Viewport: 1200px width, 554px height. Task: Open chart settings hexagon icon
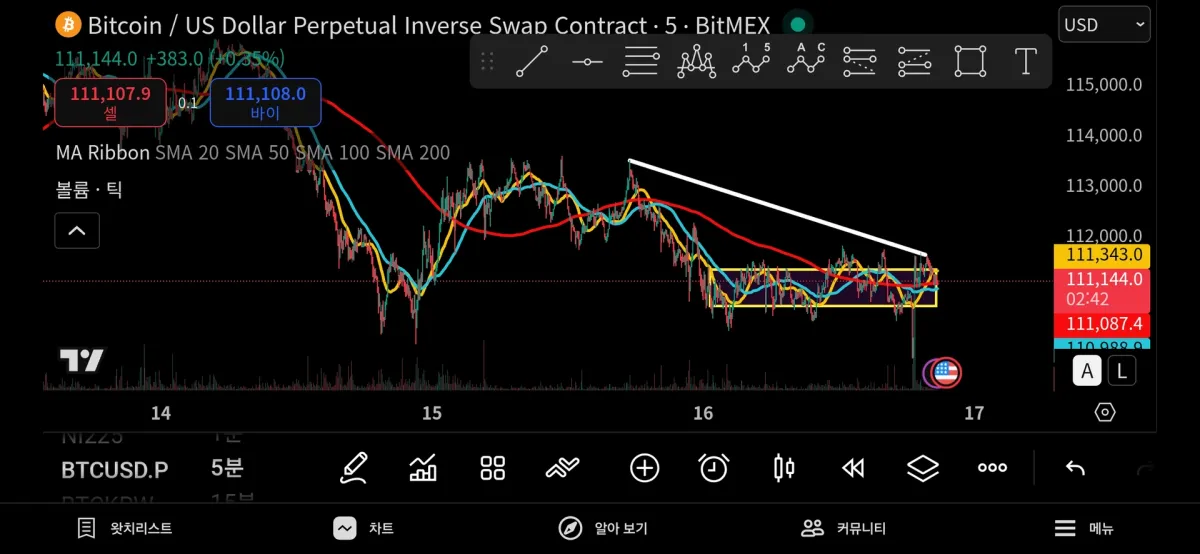click(x=1105, y=412)
